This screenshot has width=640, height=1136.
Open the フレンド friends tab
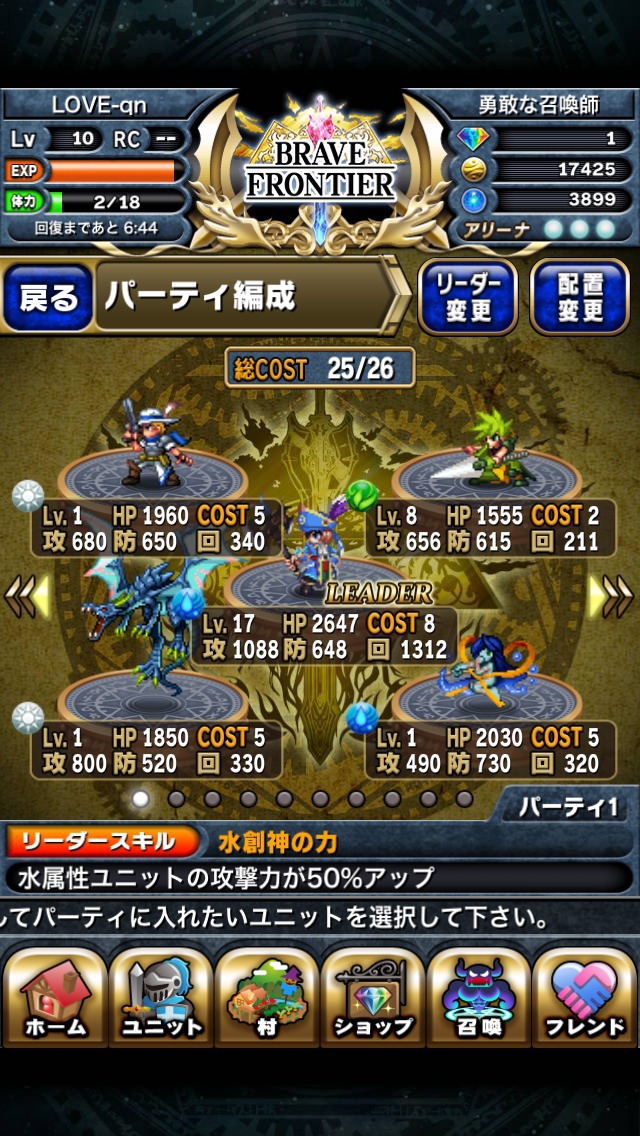point(586,995)
